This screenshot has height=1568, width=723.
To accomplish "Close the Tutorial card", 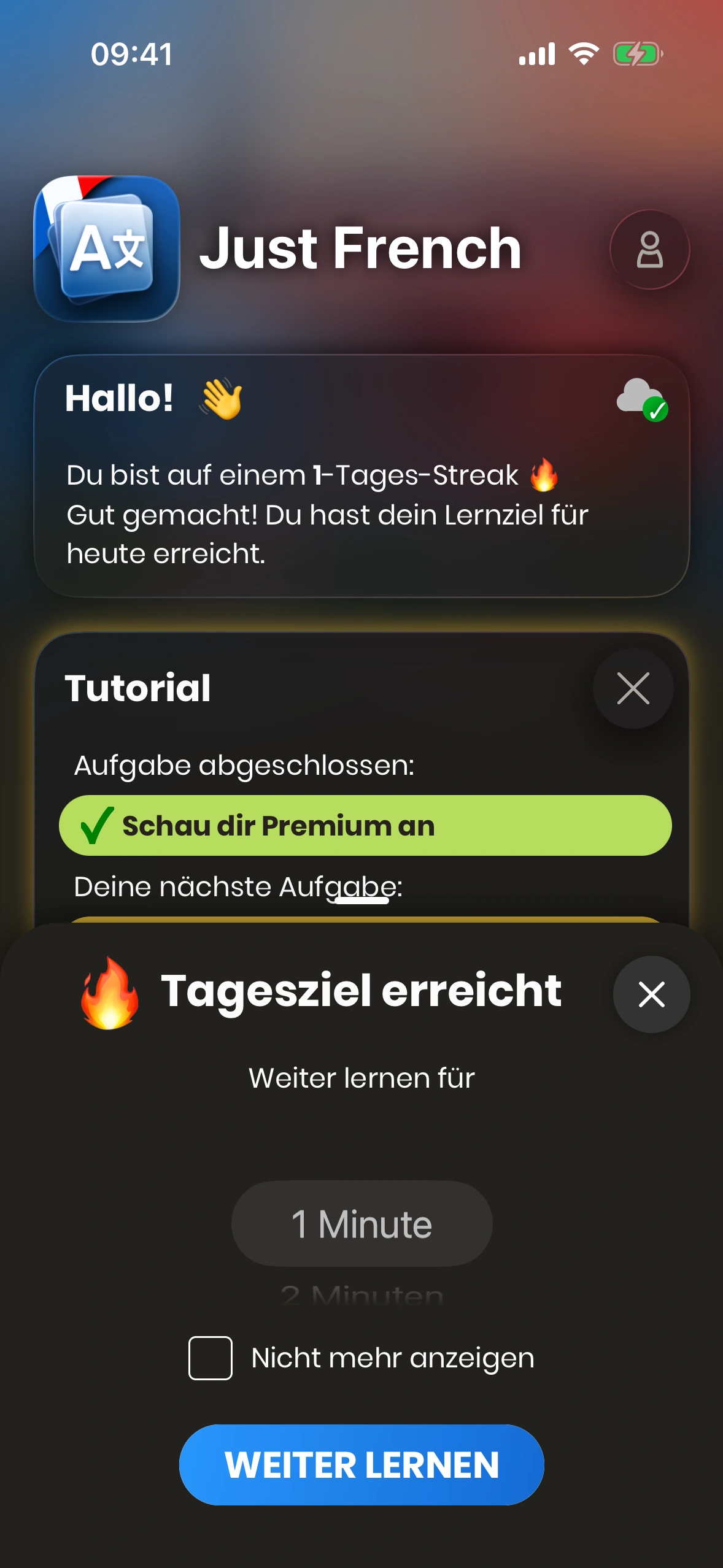I will (633, 688).
